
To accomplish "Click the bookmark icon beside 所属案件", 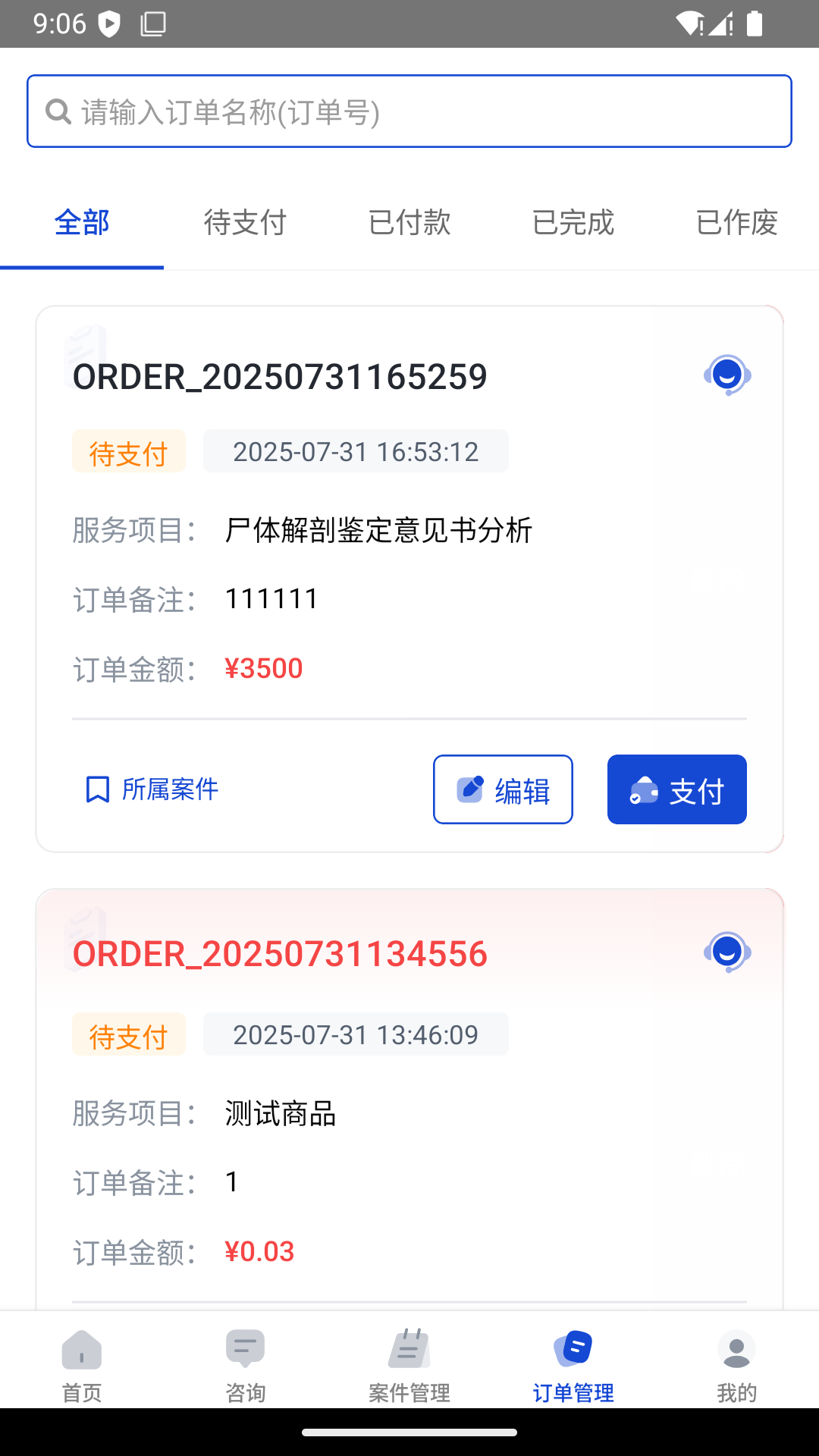I will point(96,789).
